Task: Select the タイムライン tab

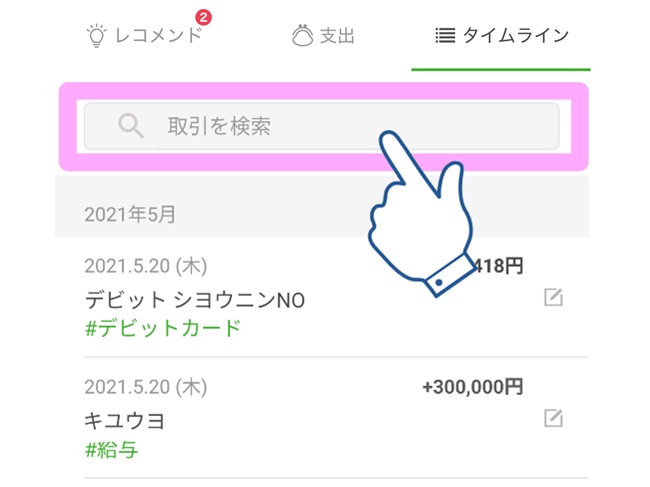Action: point(502,37)
